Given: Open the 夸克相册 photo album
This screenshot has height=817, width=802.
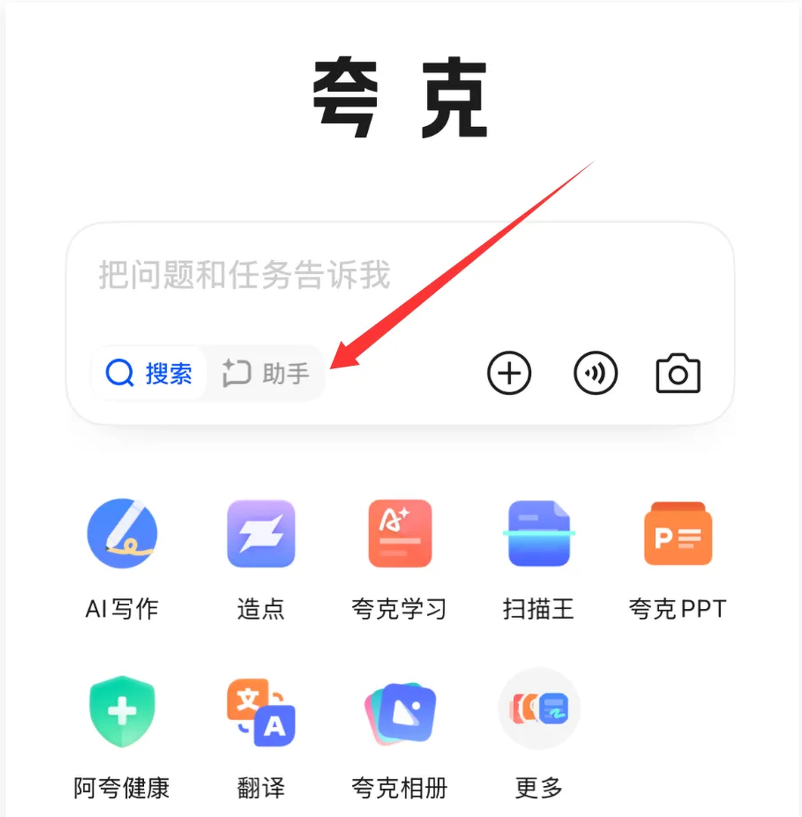Looking at the screenshot, I should coord(399,709).
